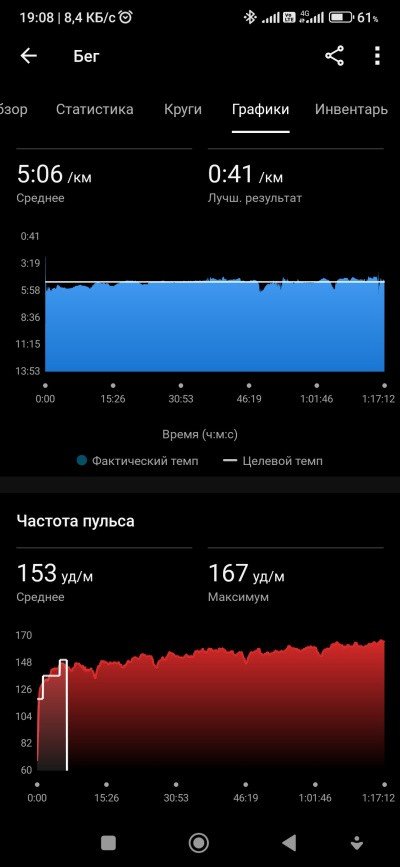Switch to the partially visible Обзор tab
This screenshot has height=867, width=400.
pyautogui.click(x=13, y=109)
